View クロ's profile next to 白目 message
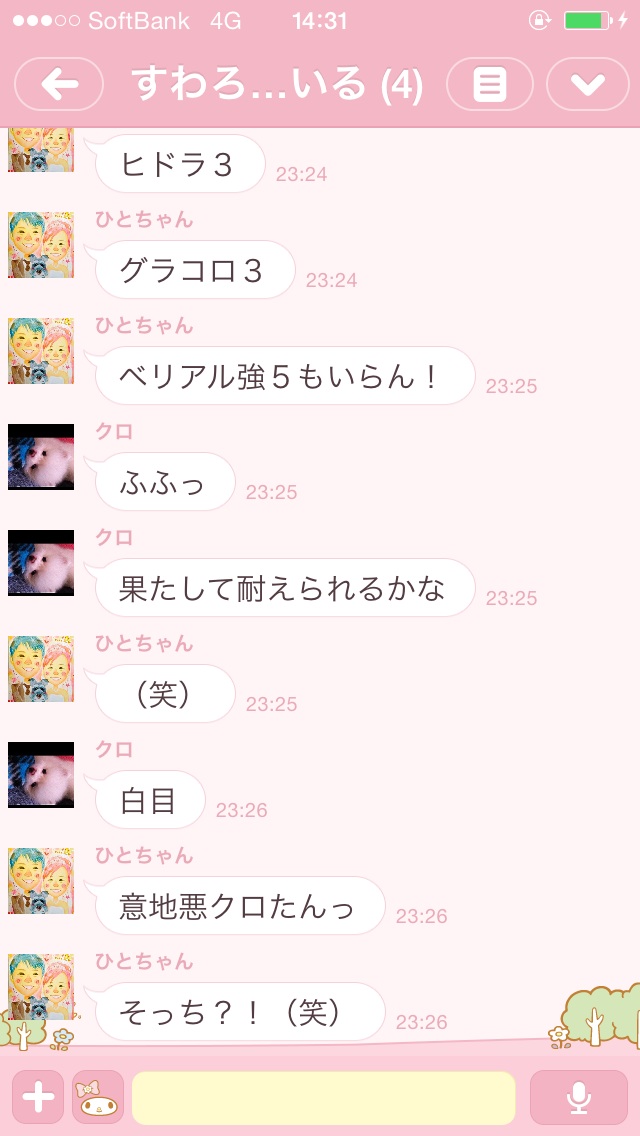The image size is (640, 1136). click(x=41, y=775)
